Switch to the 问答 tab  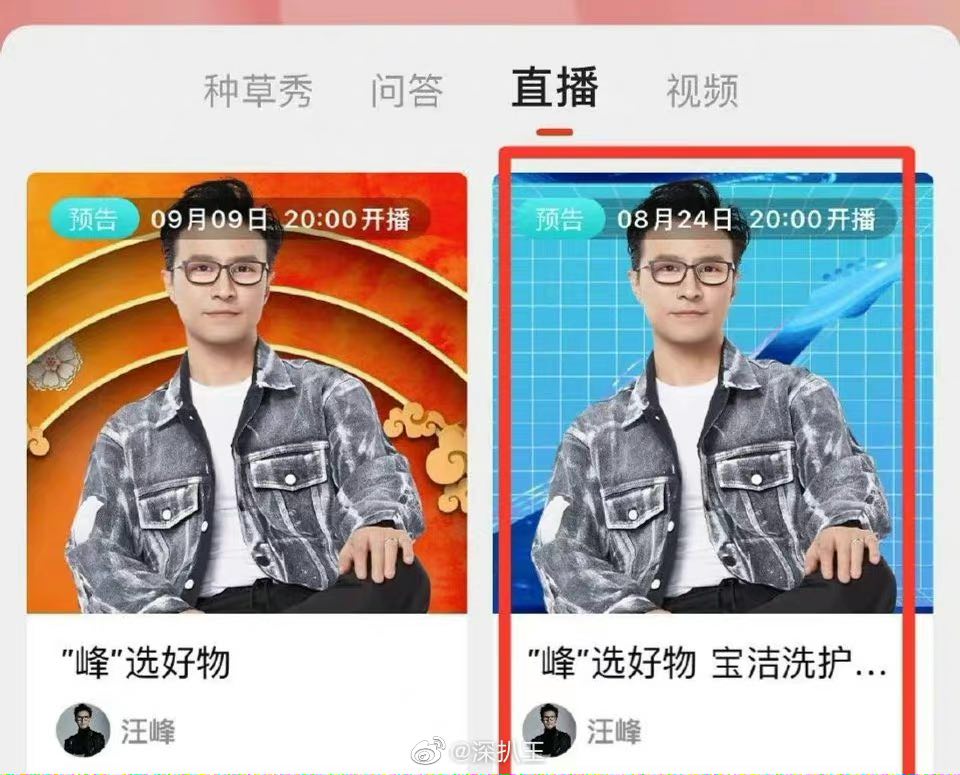coord(406,91)
